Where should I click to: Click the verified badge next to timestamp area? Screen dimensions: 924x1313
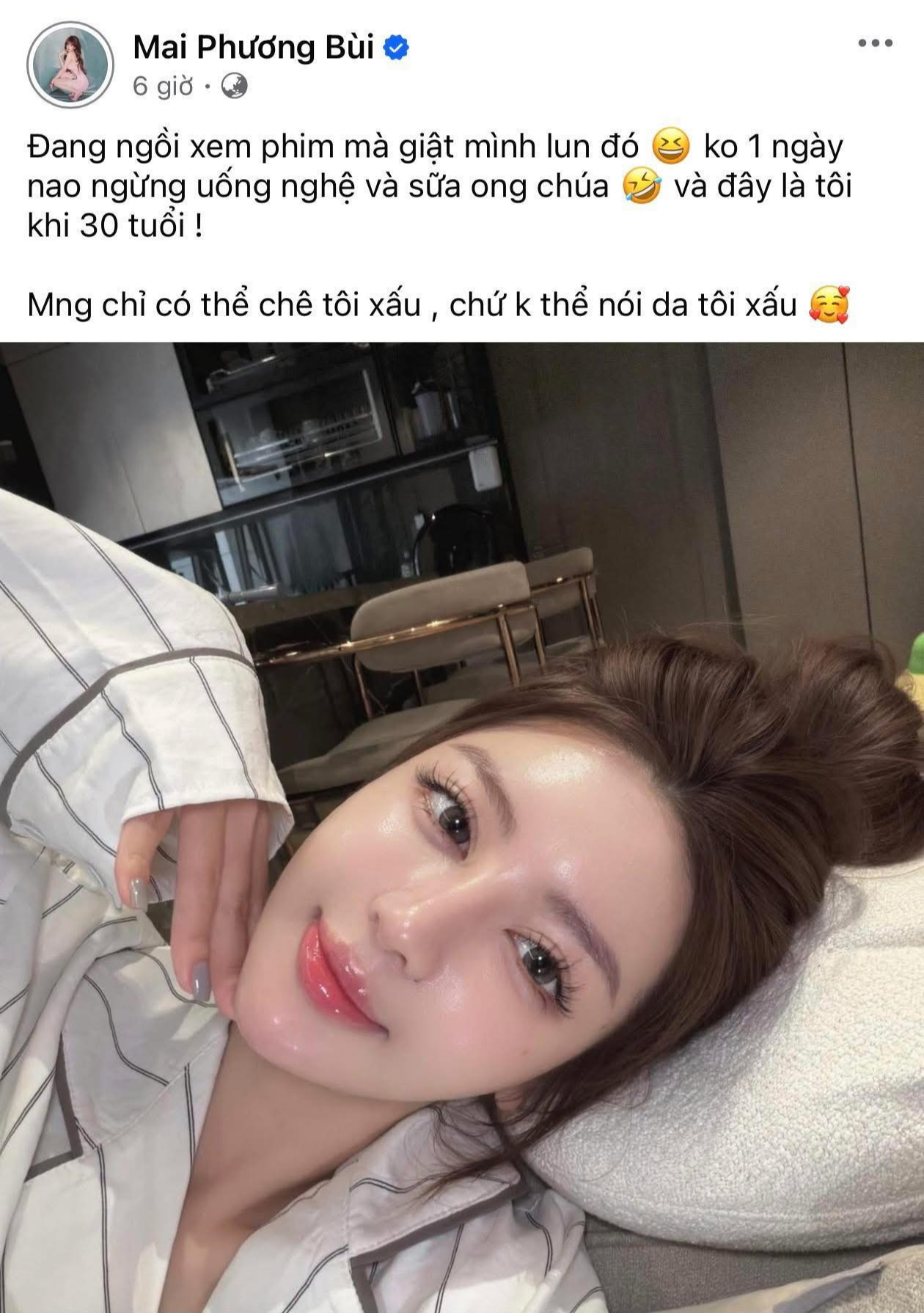(395, 45)
